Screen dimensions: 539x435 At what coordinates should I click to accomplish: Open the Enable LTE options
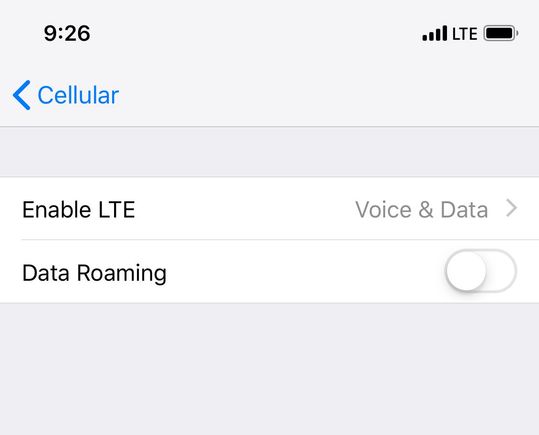point(270,209)
